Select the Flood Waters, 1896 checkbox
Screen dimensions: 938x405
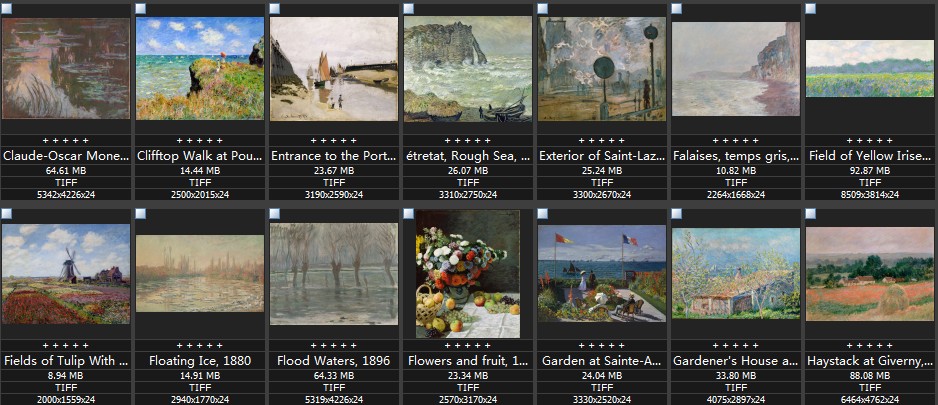tap(275, 213)
